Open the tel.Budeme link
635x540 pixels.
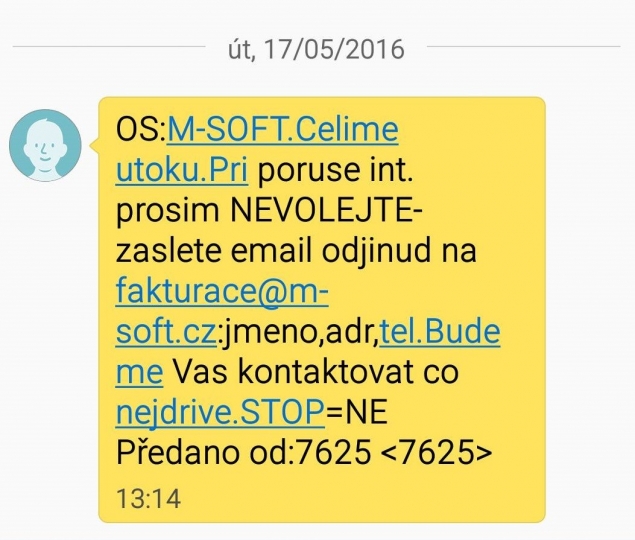439,332
